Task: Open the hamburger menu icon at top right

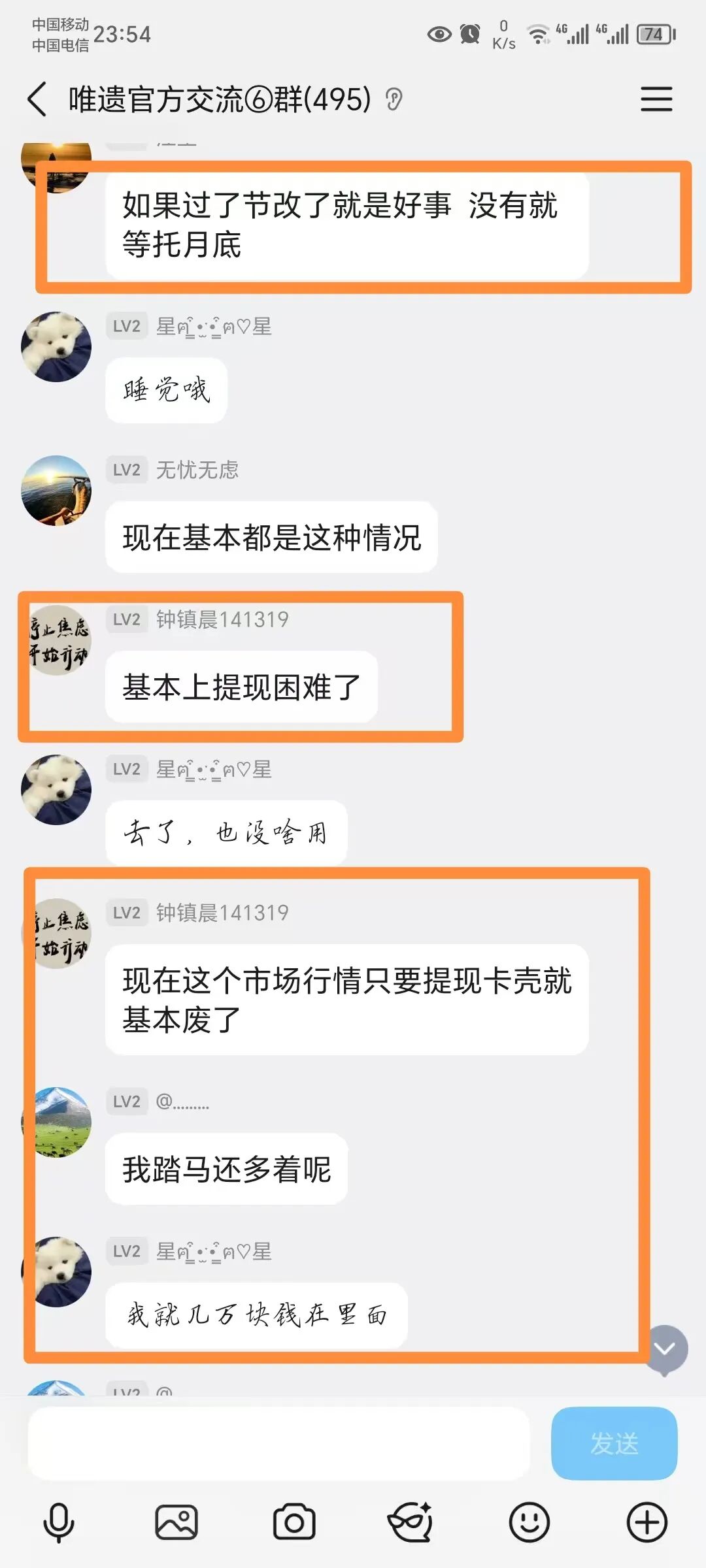Action: [657, 100]
